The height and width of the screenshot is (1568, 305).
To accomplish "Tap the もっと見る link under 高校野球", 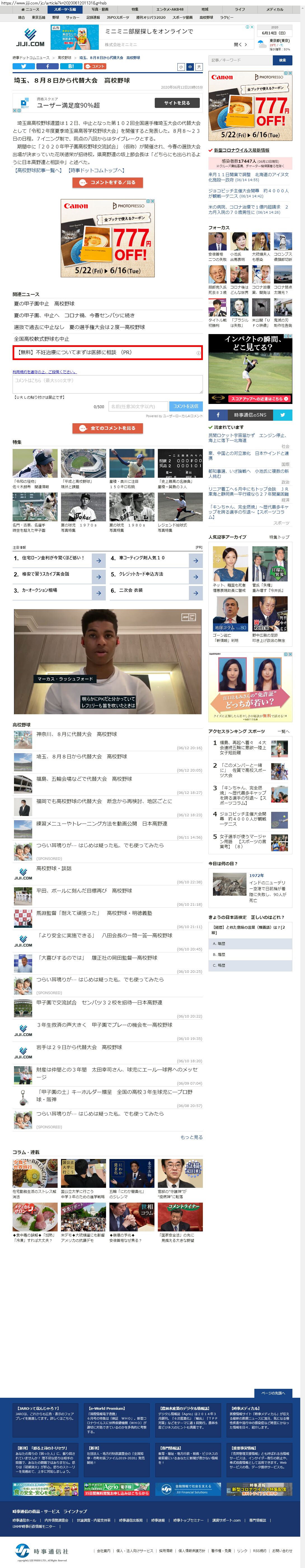I will (x=191, y=1136).
